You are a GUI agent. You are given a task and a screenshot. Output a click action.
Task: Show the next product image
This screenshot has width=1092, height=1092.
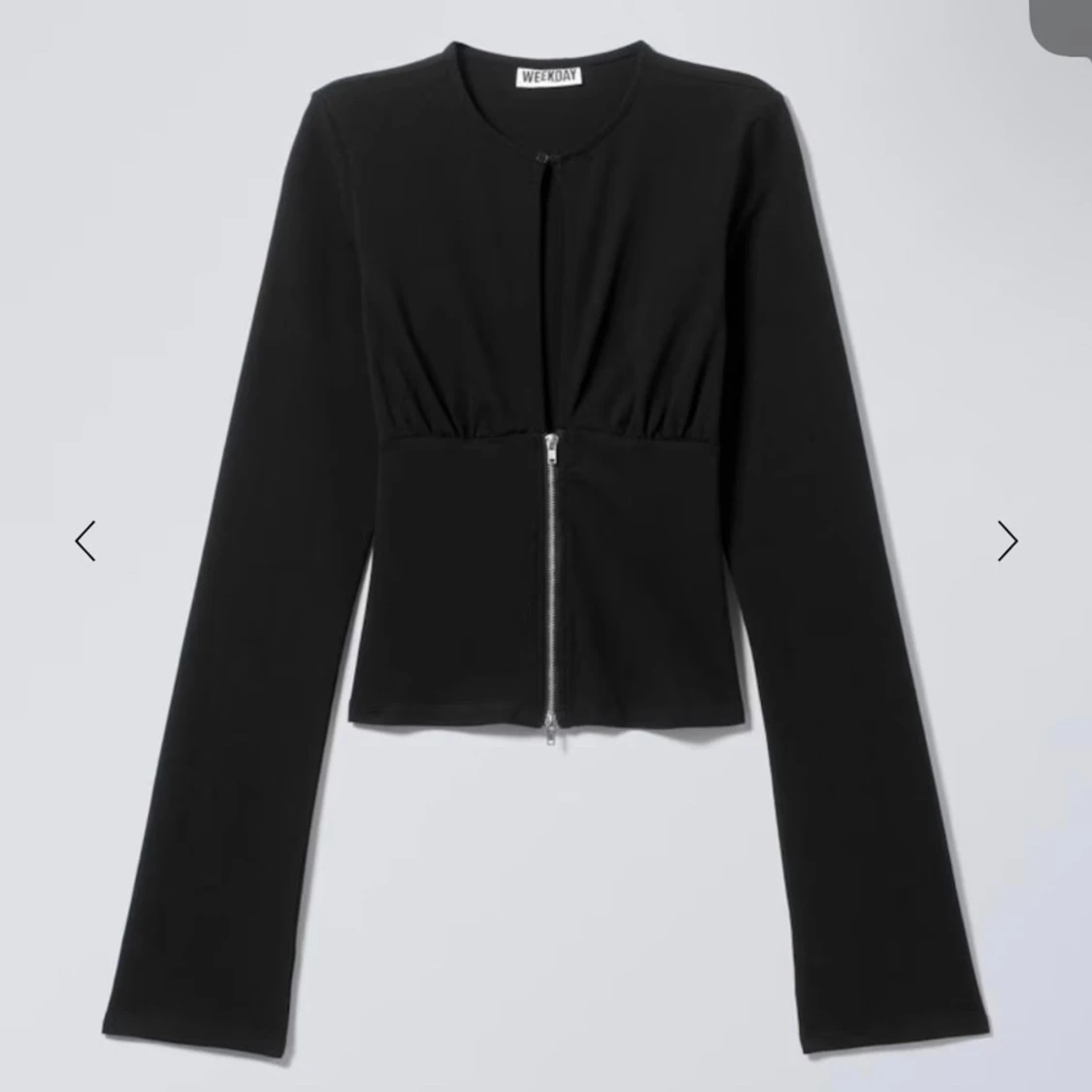click(x=1008, y=541)
